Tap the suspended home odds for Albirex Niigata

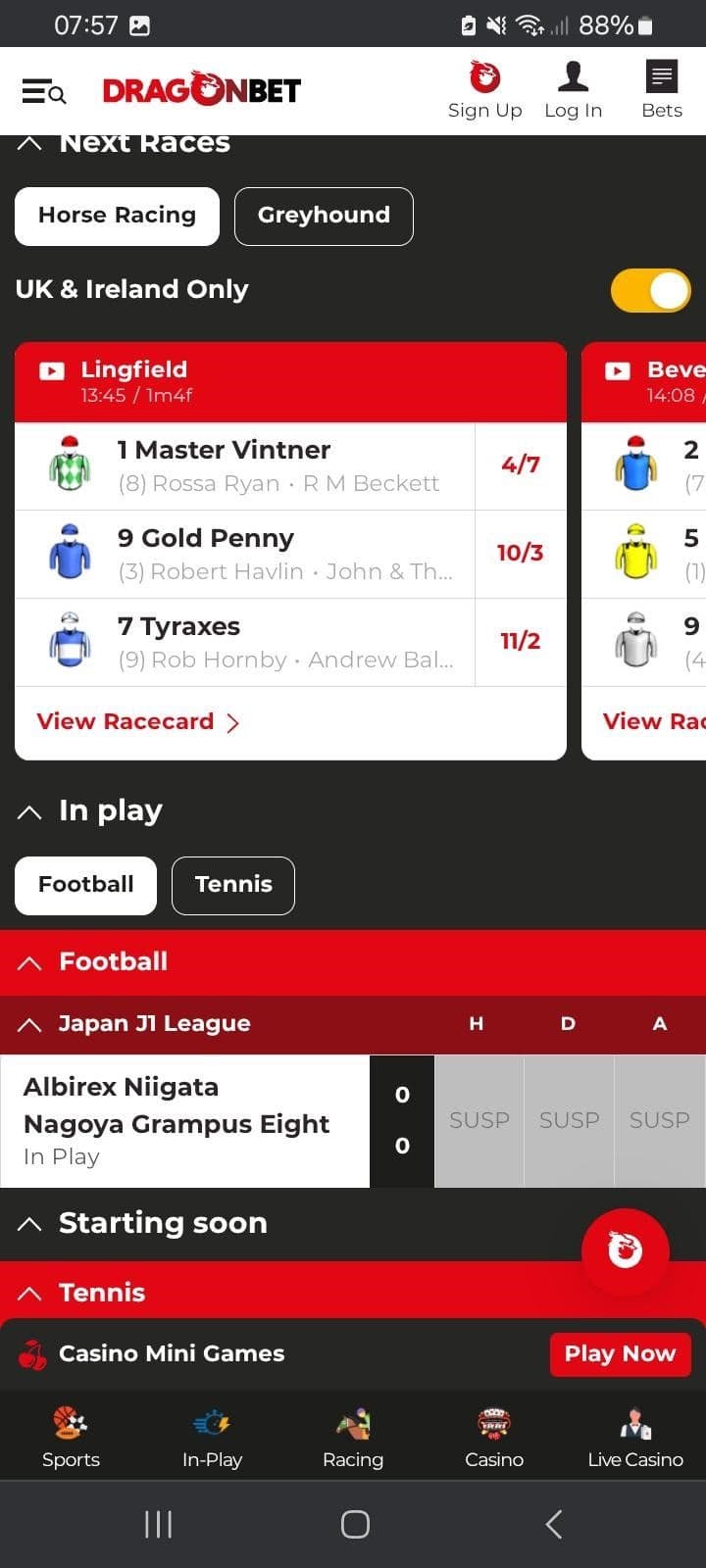pyautogui.click(x=479, y=1120)
